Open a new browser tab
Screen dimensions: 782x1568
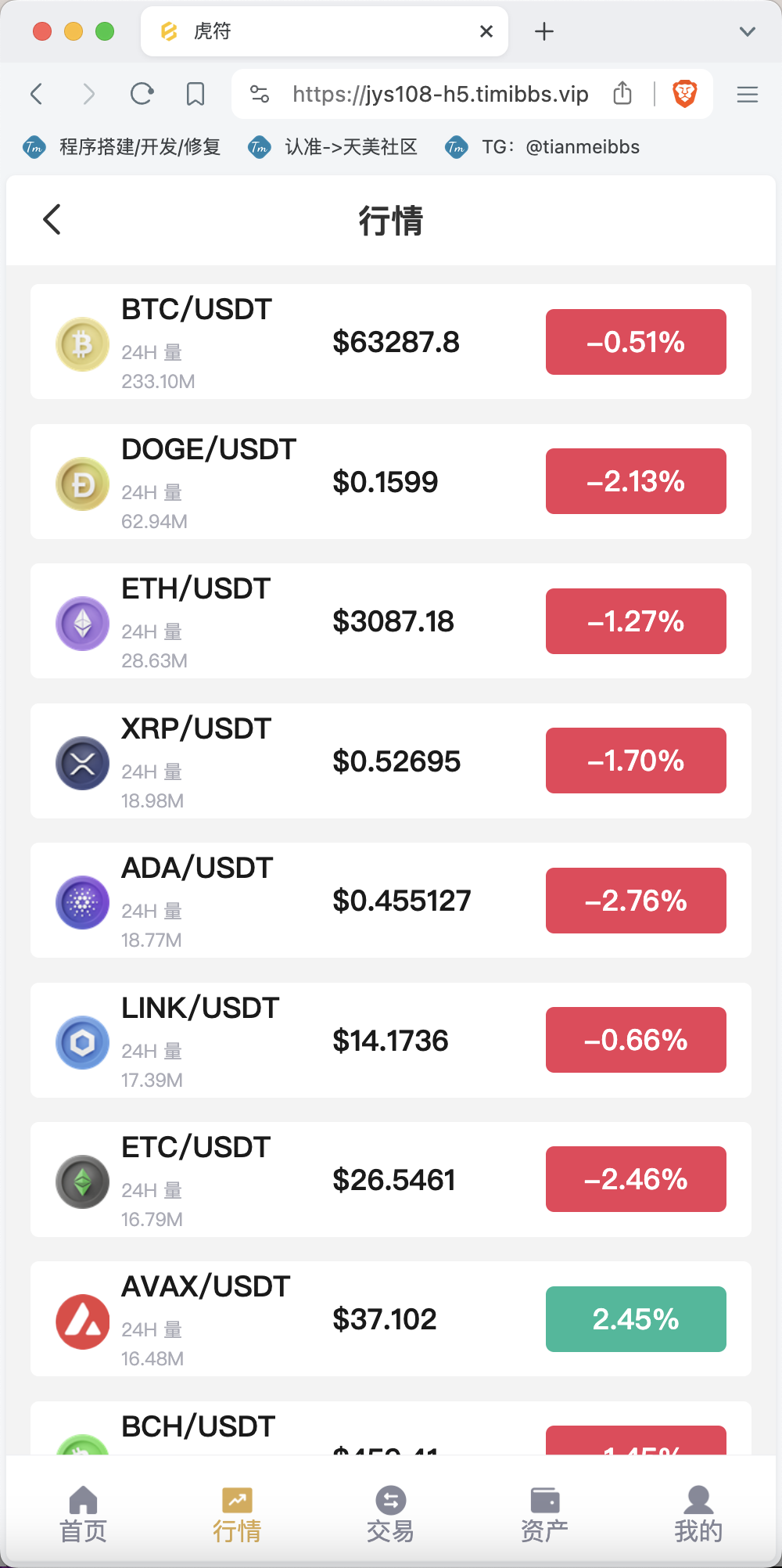pos(544,31)
